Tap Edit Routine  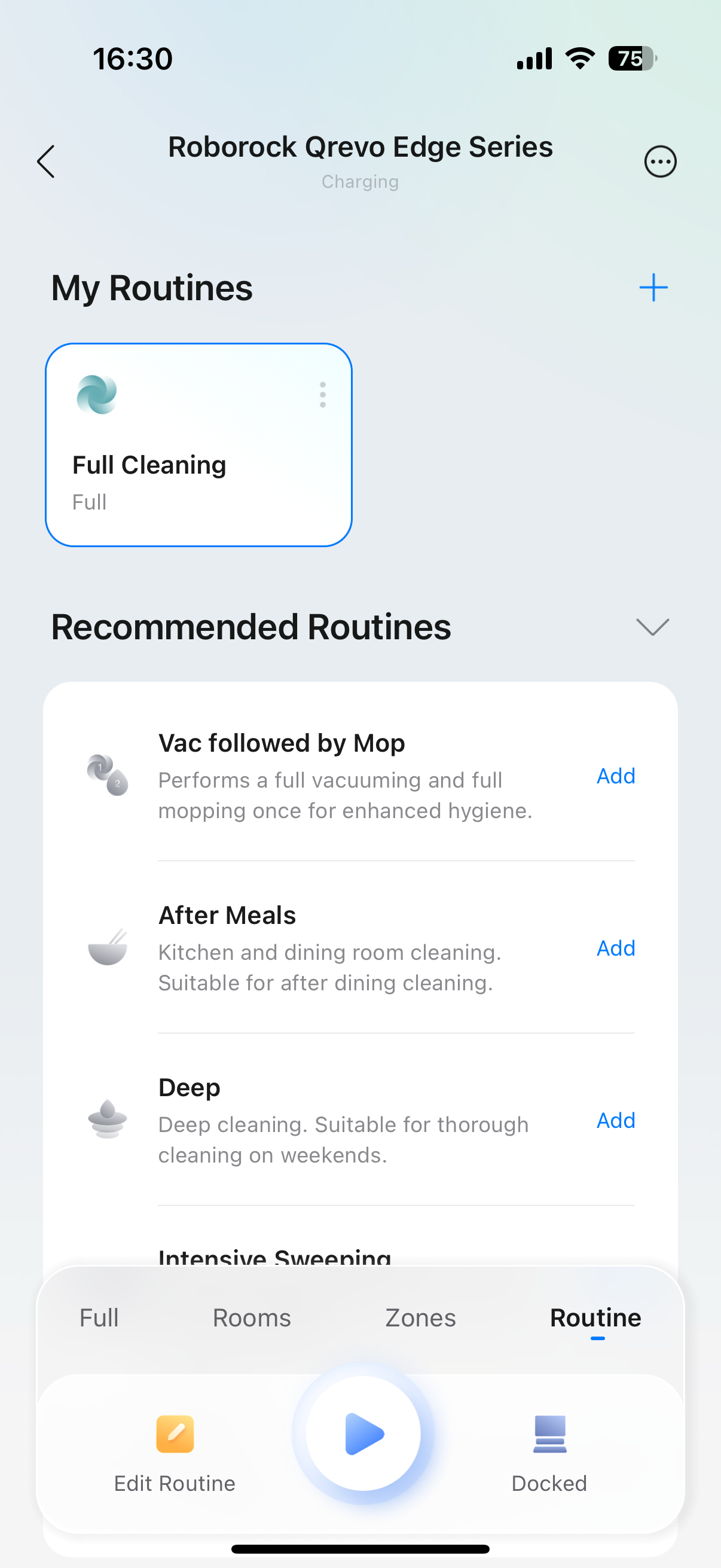[175, 1451]
